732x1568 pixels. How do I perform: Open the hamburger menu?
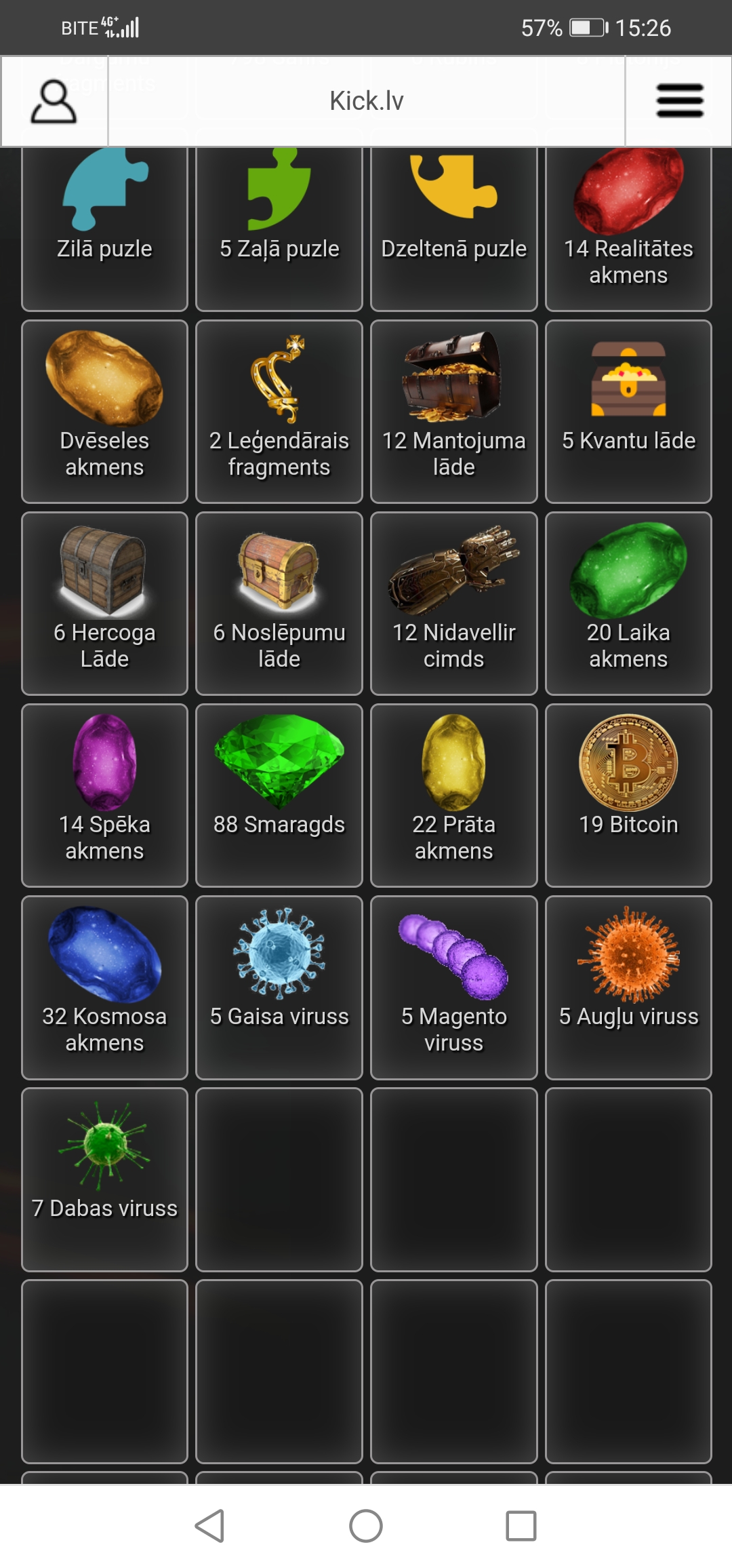coord(679,102)
